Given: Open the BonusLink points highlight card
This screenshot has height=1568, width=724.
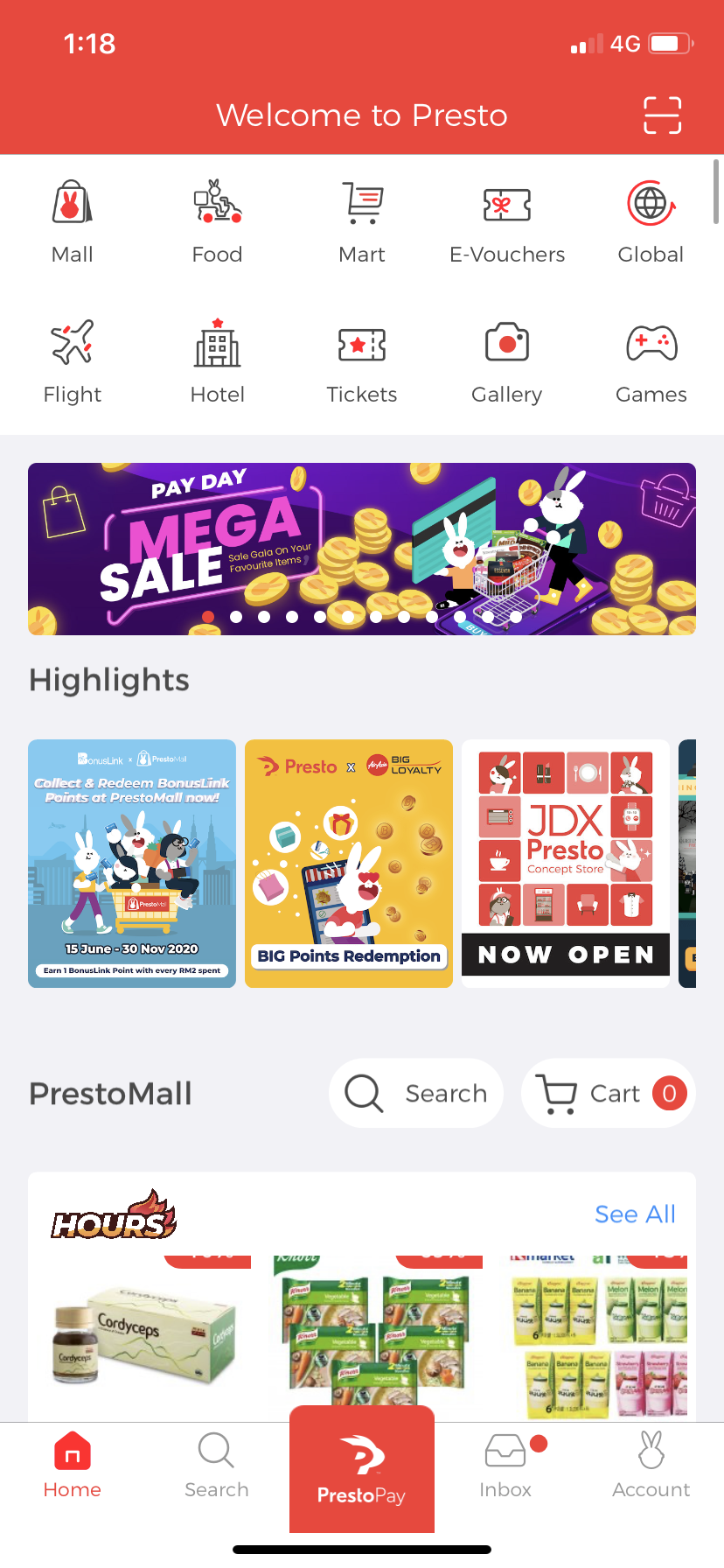Looking at the screenshot, I should point(132,864).
